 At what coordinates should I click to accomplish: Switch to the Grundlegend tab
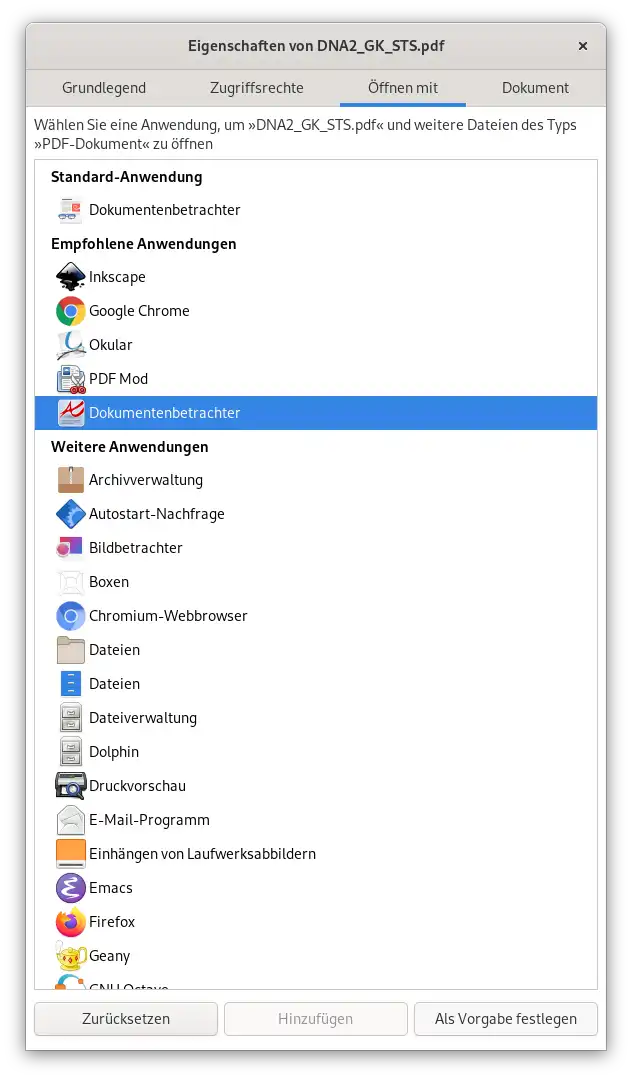[x=104, y=88]
